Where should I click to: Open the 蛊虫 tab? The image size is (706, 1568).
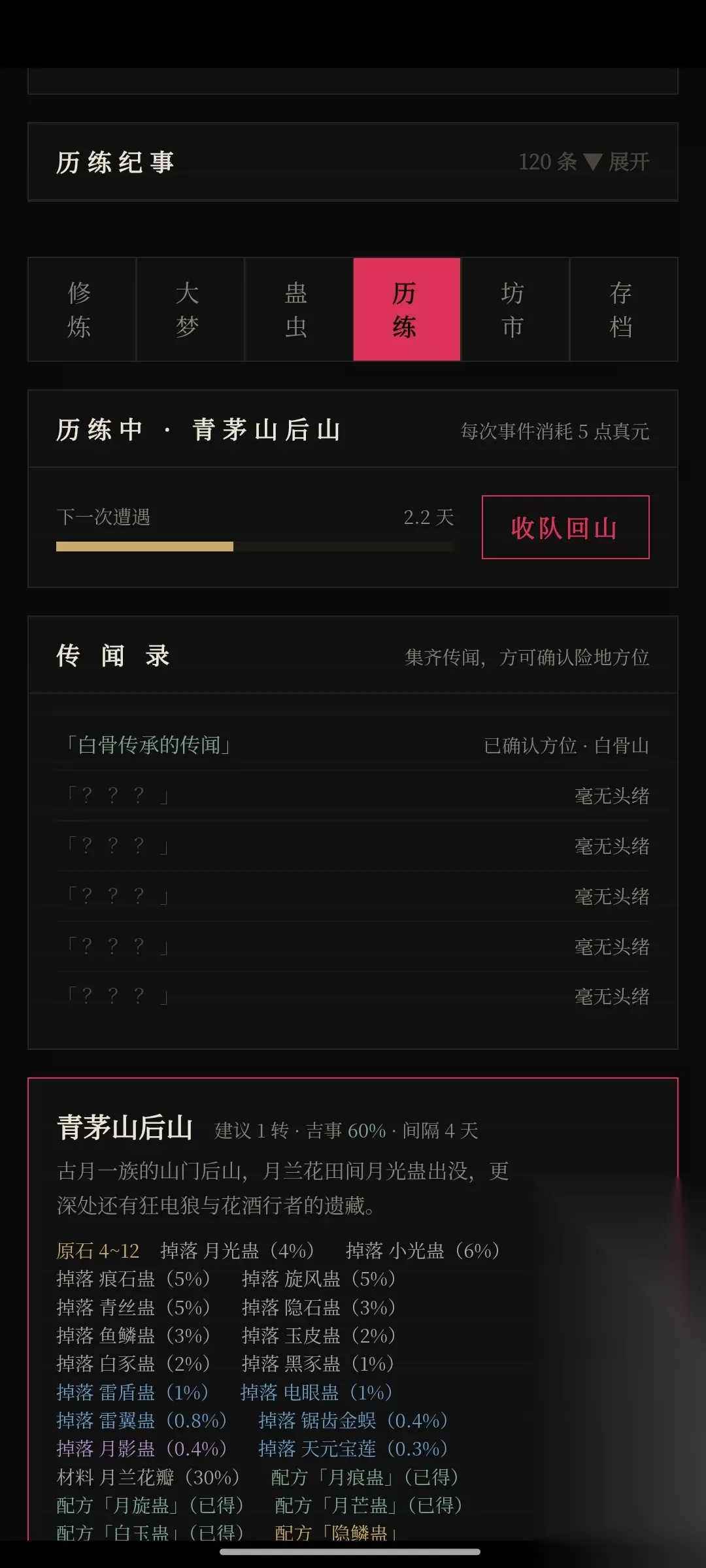(x=299, y=309)
